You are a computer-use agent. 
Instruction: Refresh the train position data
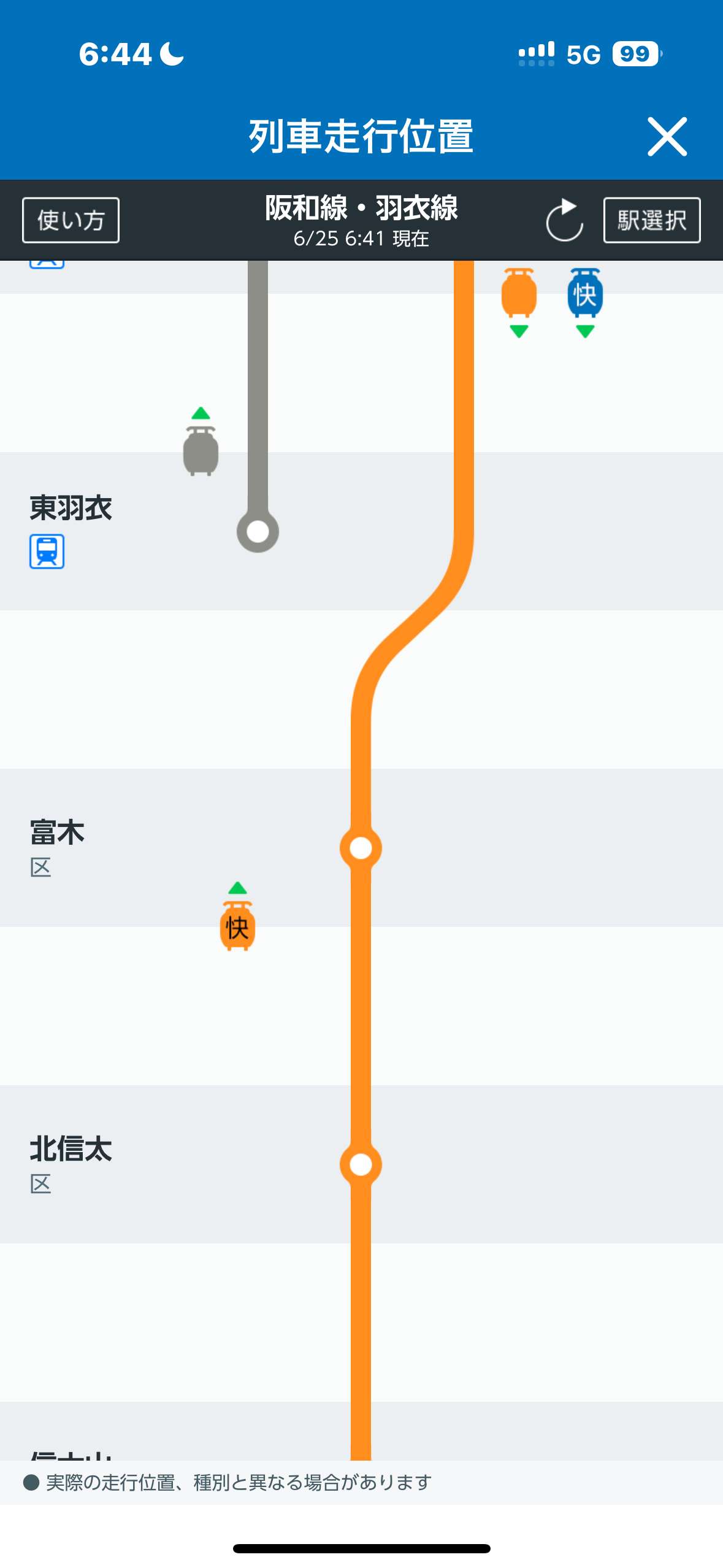[564, 220]
